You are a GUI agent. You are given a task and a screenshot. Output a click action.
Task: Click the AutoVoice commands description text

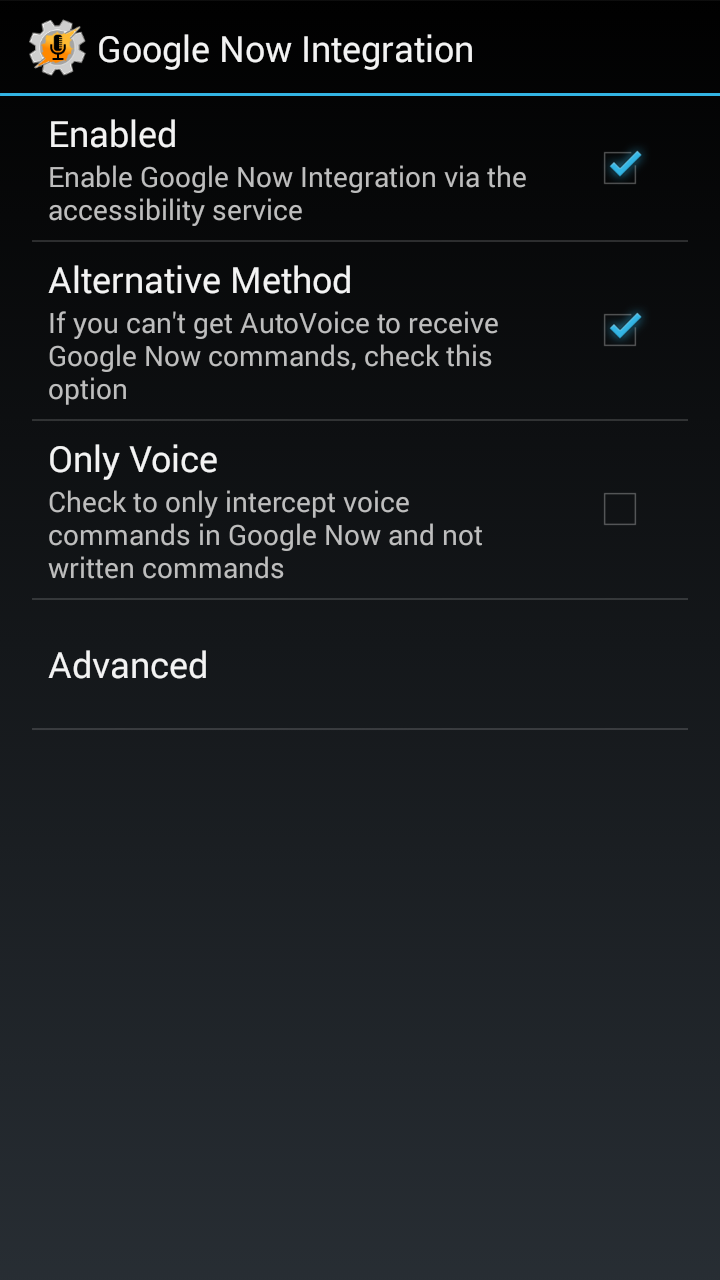(x=272, y=355)
